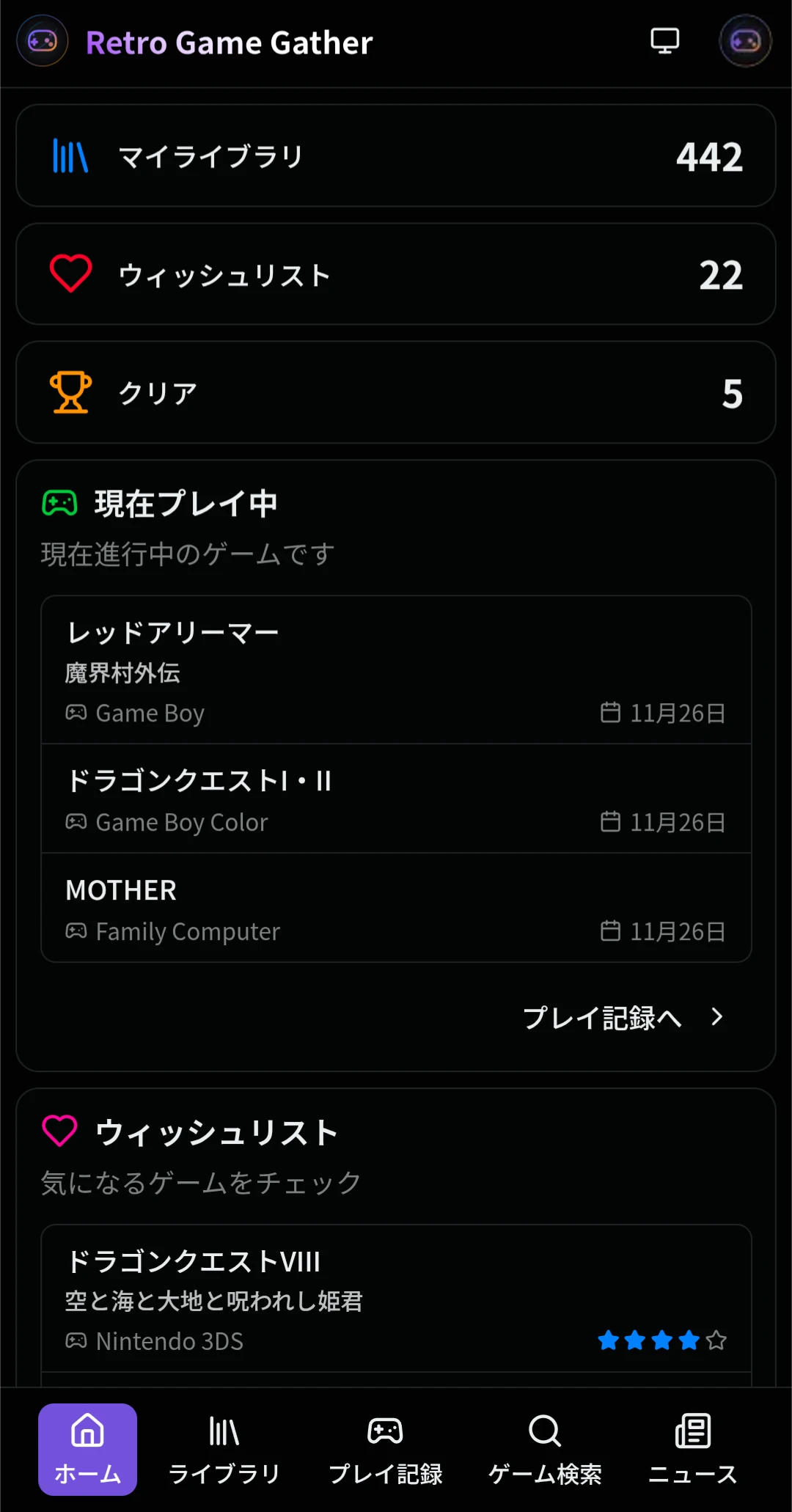Open the profile avatar icon top right
This screenshot has height=1512, width=792.
tap(745, 42)
